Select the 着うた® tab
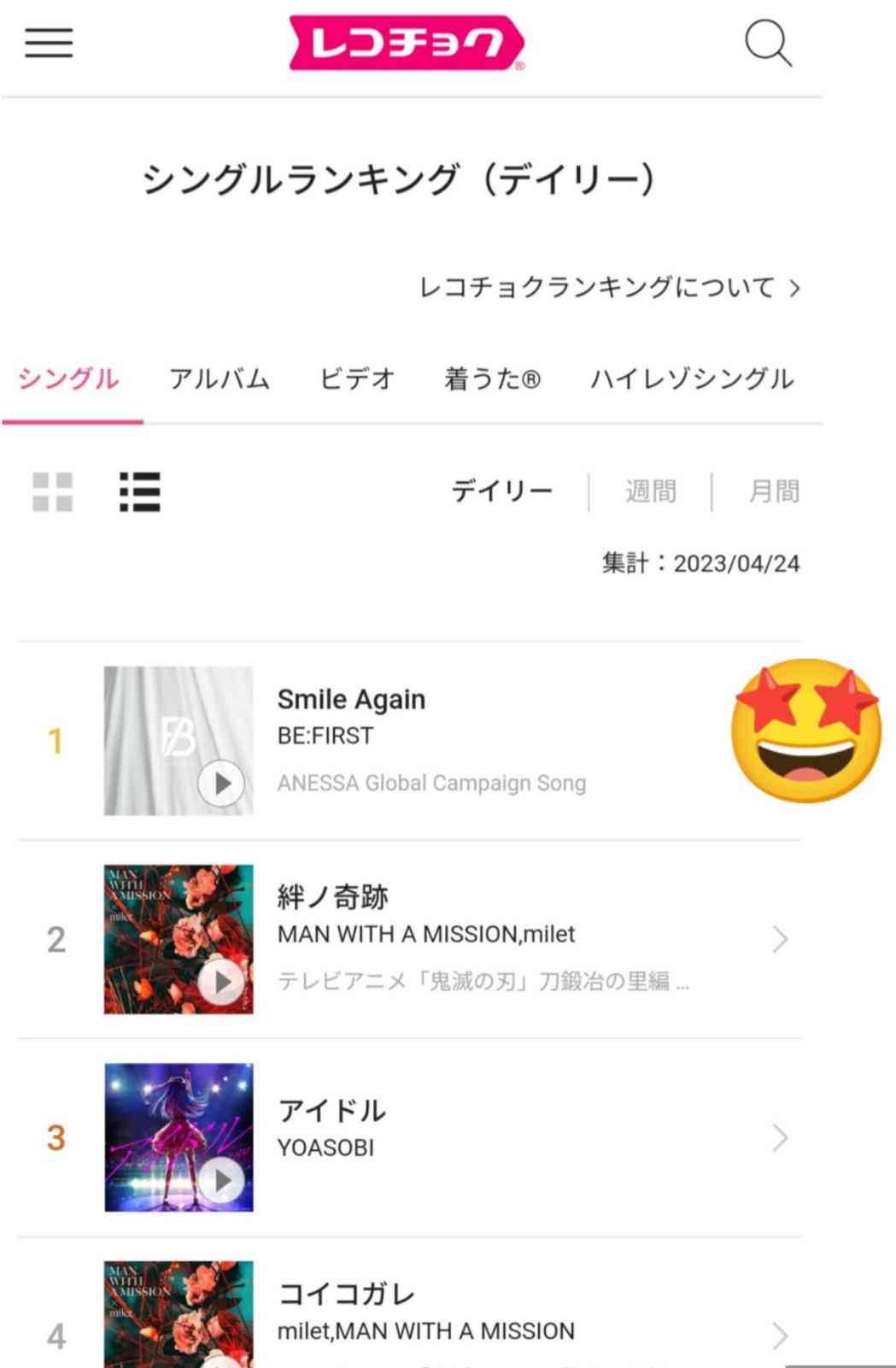896x1368 pixels. click(x=492, y=379)
